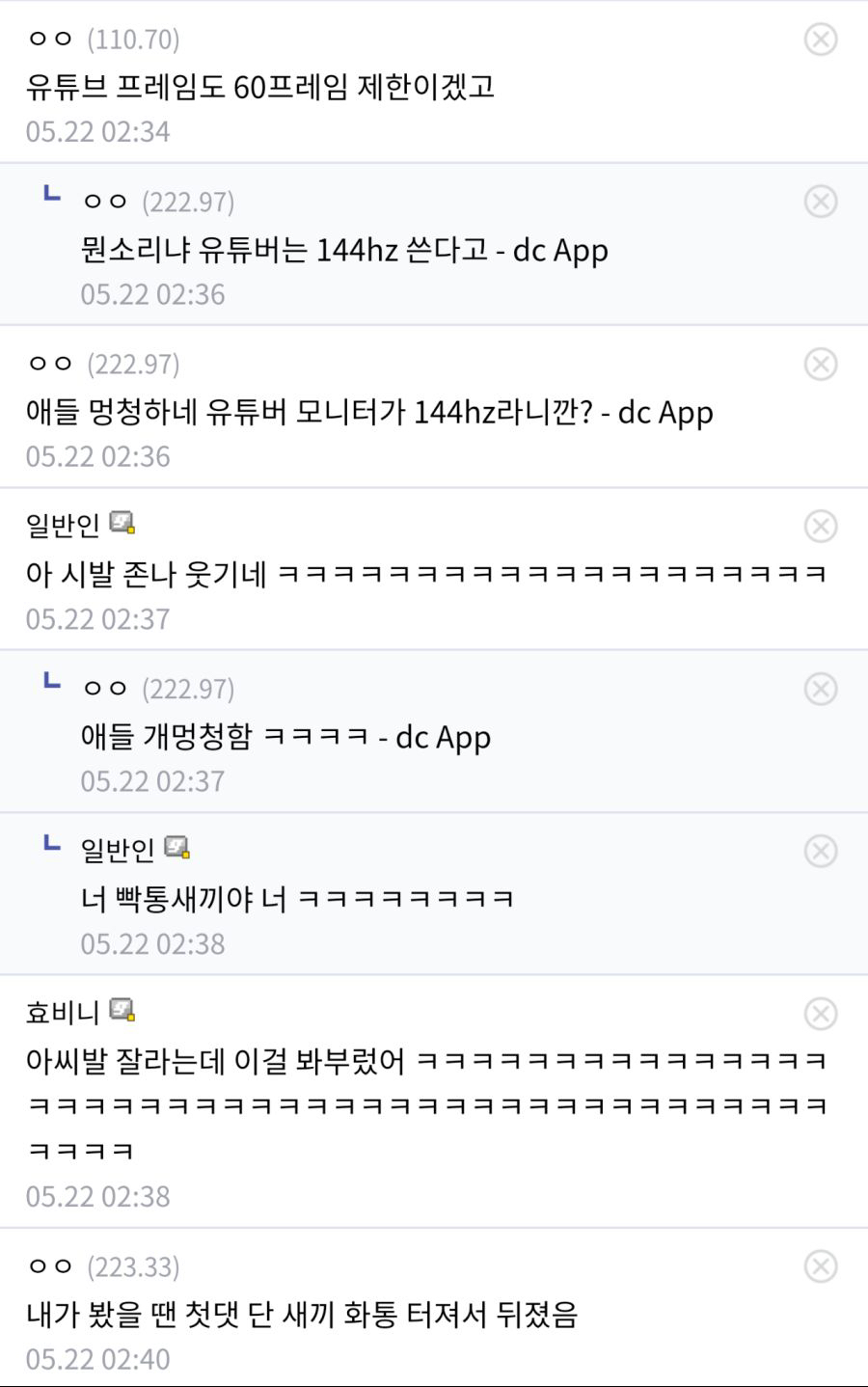
Task: Click nickname 일반인 in the laughing comment
Action: (58, 526)
